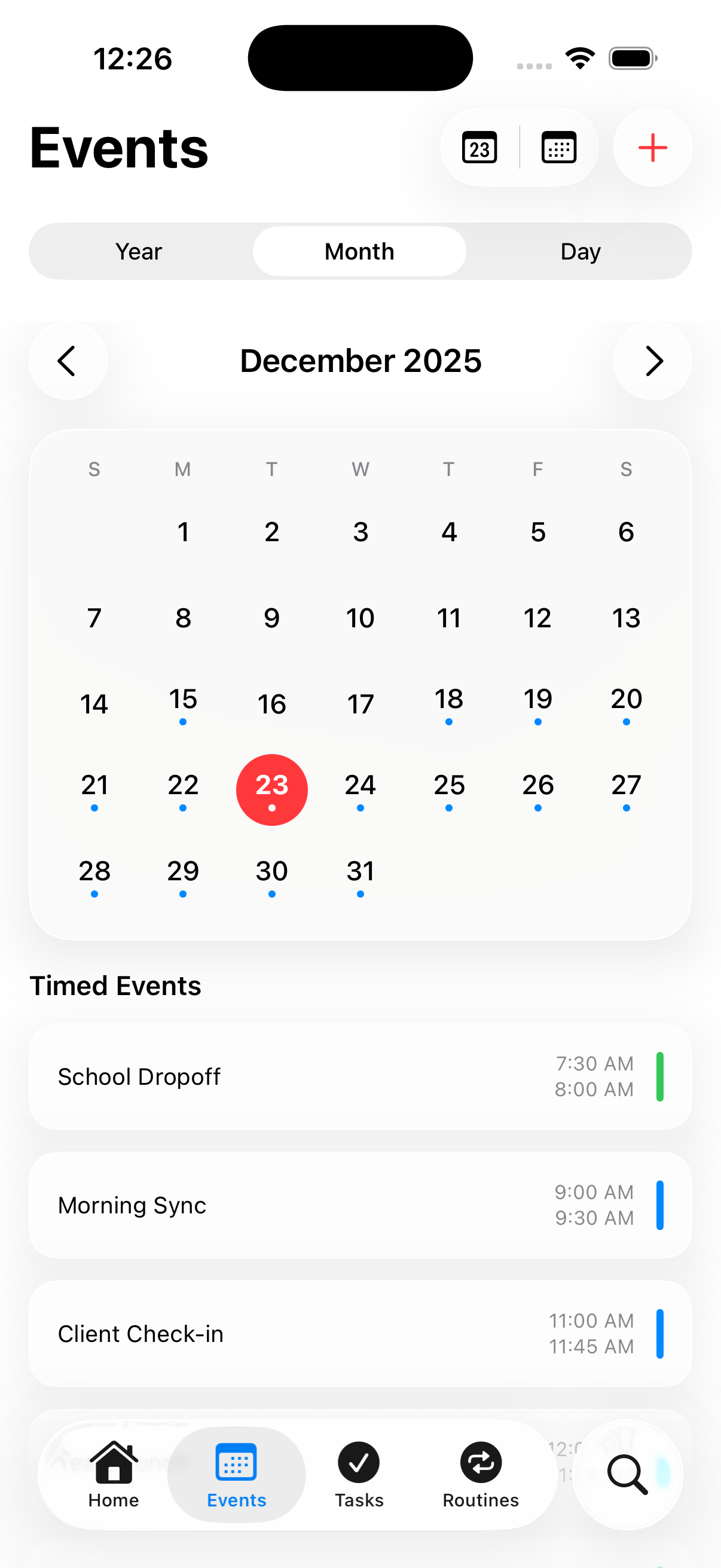Tap the red plus to add an event
The width and height of the screenshot is (721, 1568).
coord(652,147)
